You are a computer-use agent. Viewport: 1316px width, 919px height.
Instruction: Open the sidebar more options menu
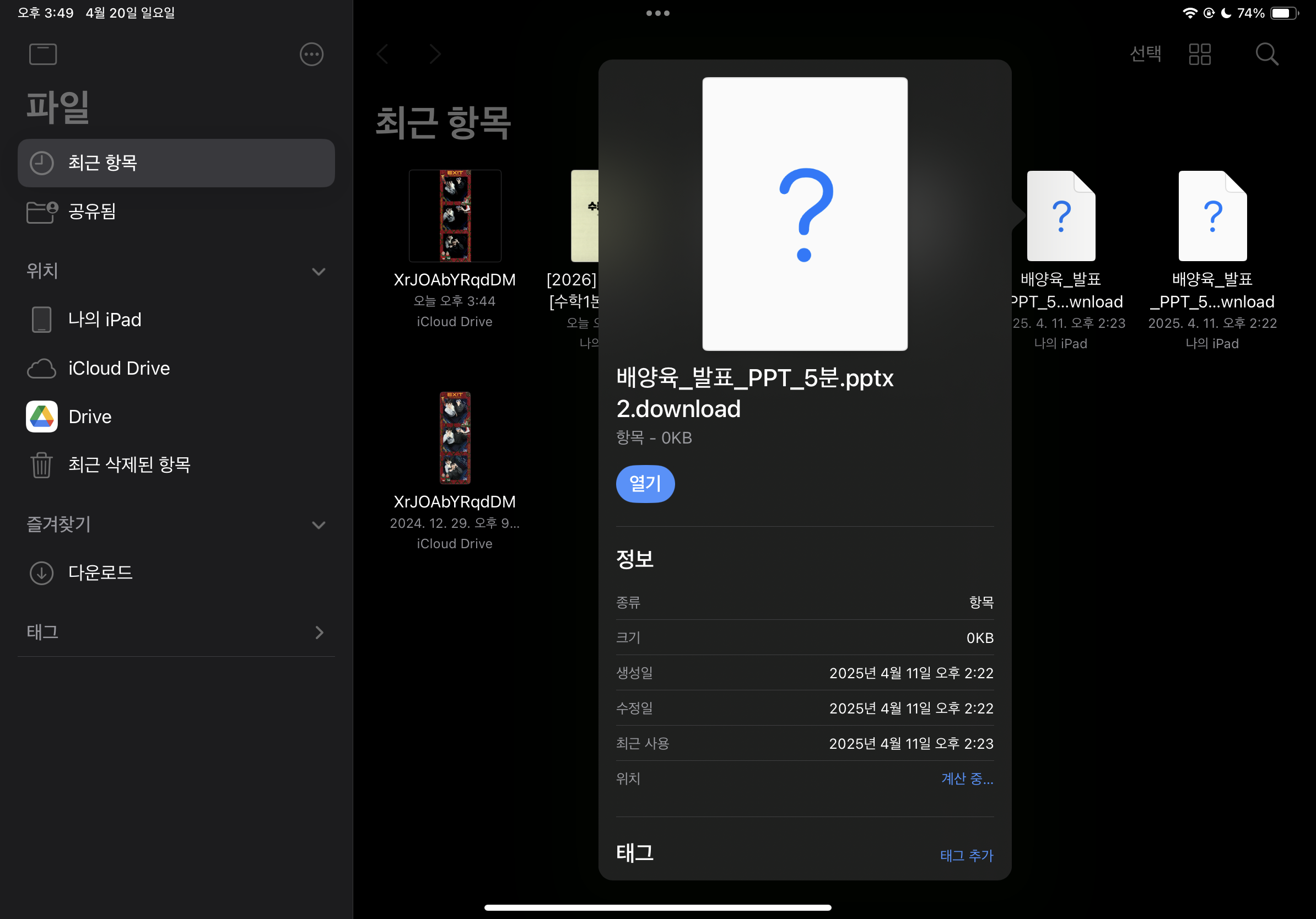click(311, 55)
